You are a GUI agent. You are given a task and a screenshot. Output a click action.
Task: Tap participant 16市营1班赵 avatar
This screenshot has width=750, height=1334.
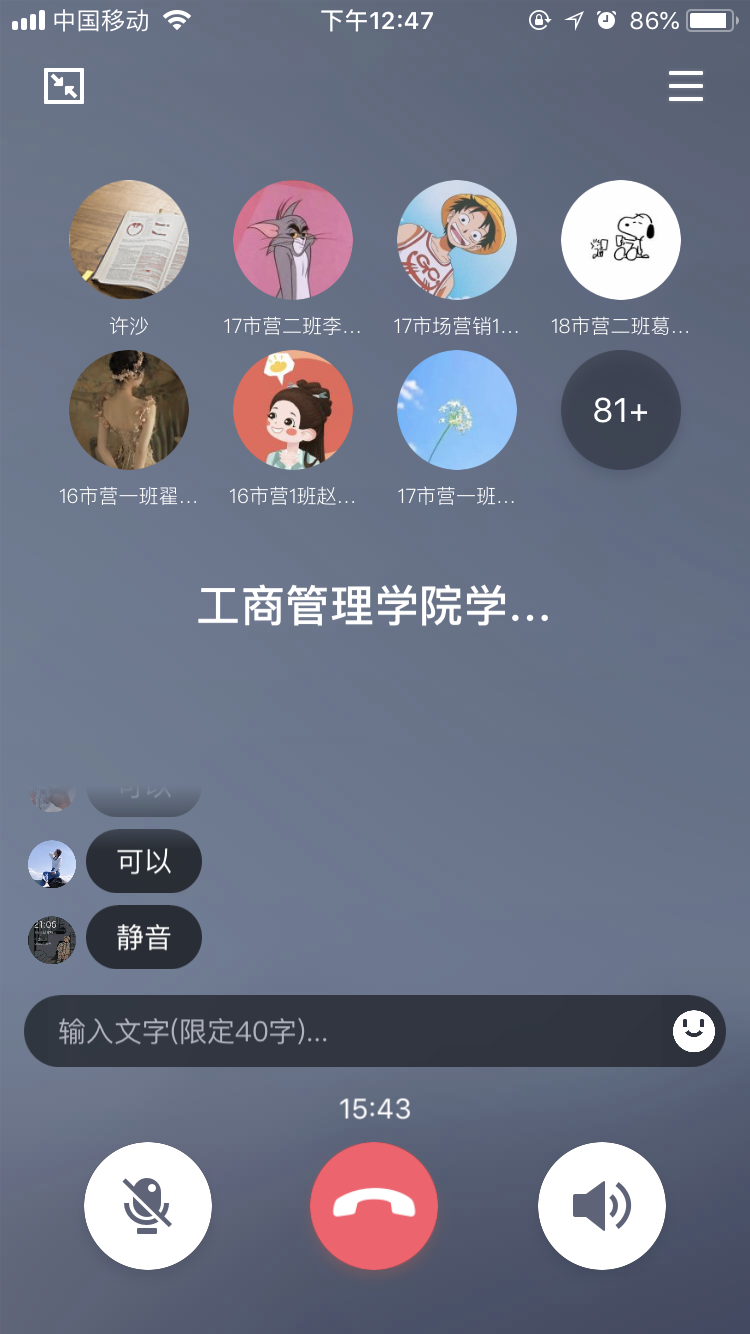(293, 410)
